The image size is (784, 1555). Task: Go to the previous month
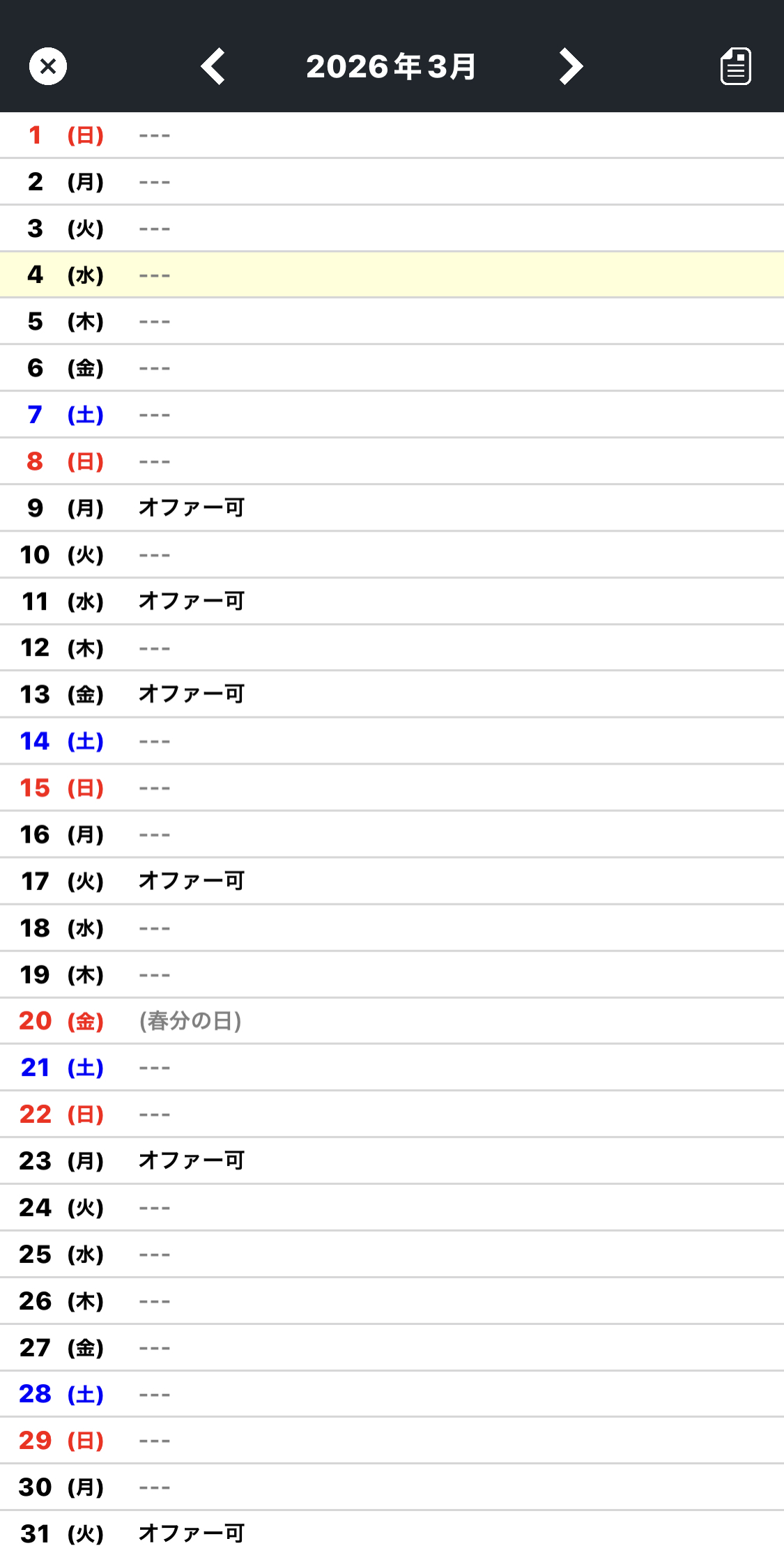213,67
